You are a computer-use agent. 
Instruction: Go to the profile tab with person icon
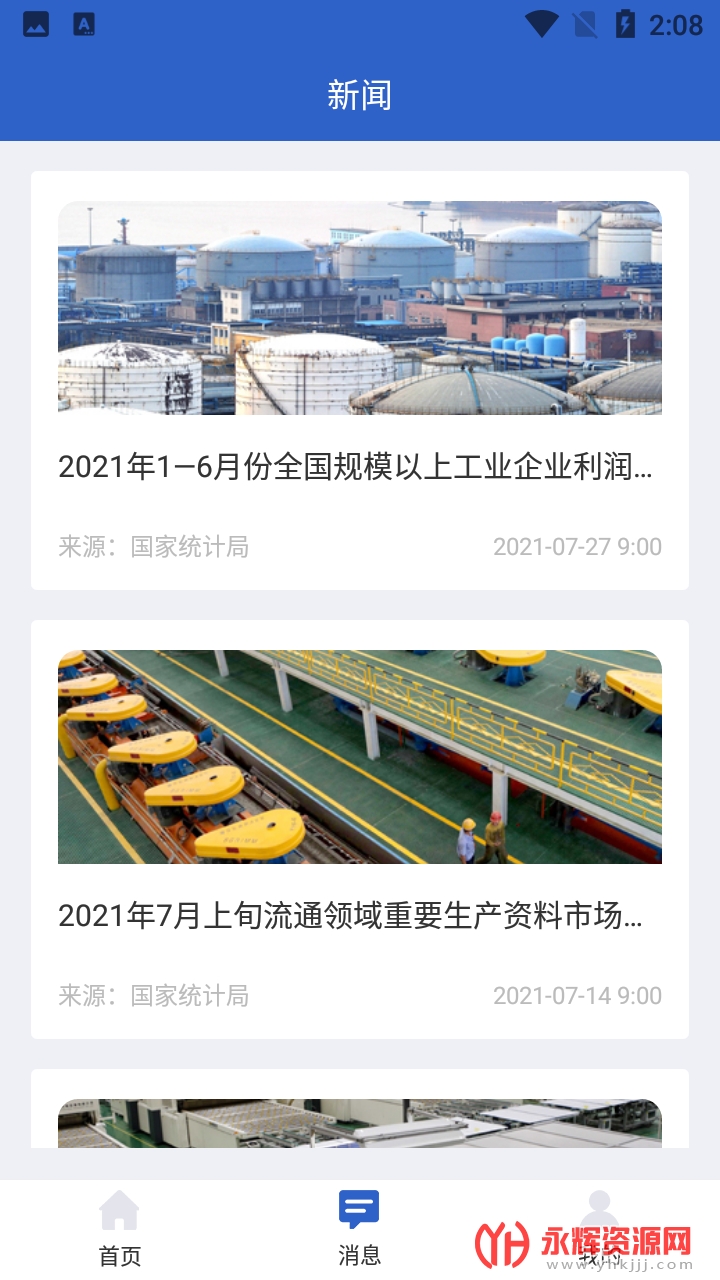[598, 1226]
